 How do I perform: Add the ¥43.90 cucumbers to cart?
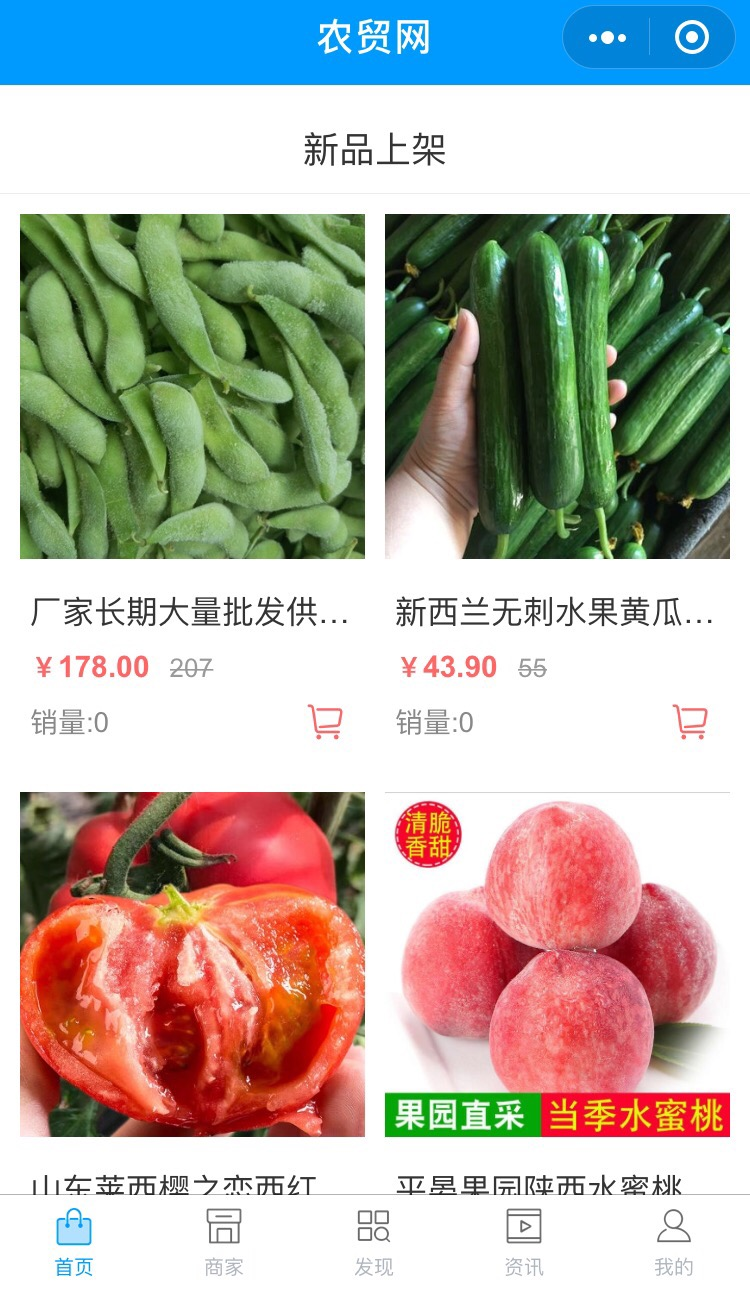click(x=690, y=722)
